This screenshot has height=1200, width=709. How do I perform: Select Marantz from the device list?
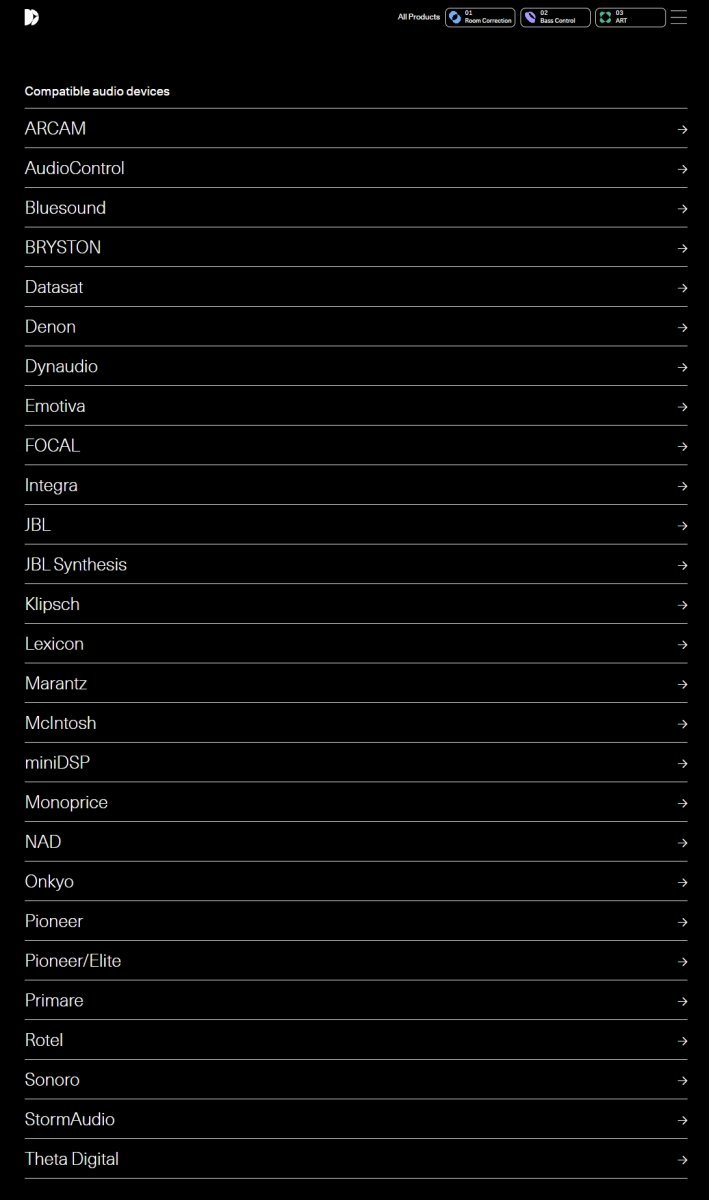tap(355, 684)
